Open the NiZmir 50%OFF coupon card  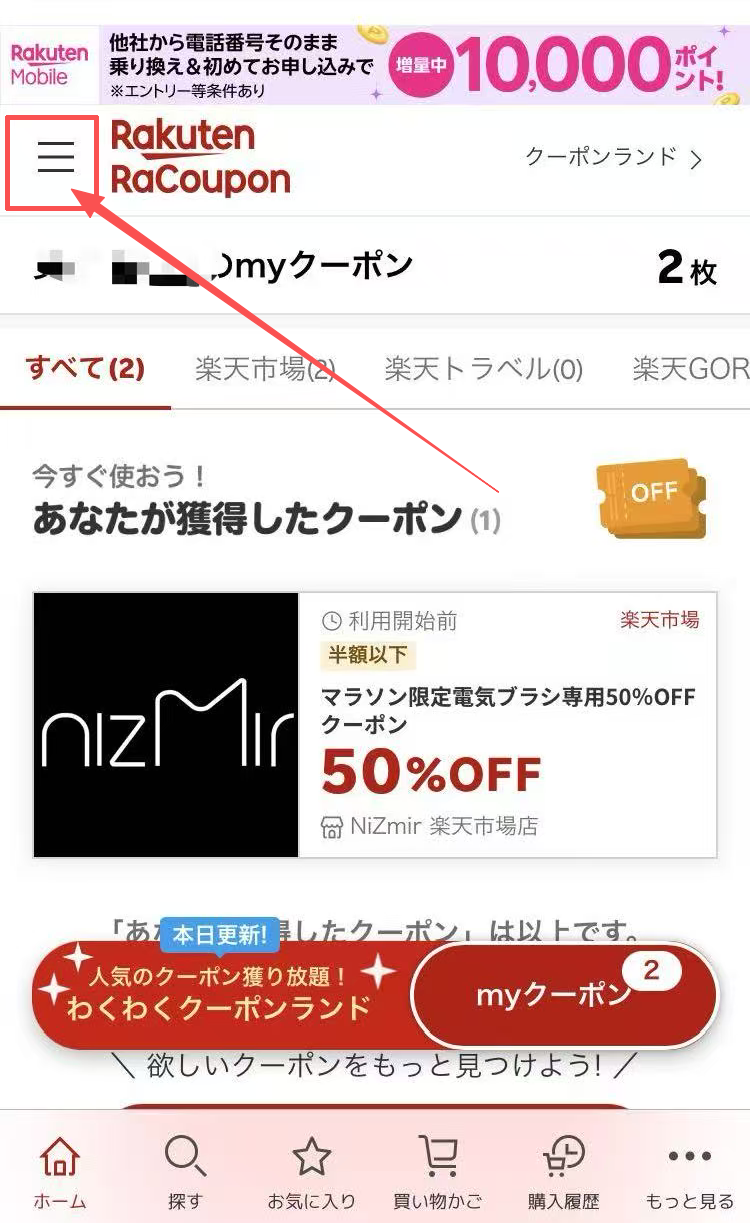click(375, 725)
